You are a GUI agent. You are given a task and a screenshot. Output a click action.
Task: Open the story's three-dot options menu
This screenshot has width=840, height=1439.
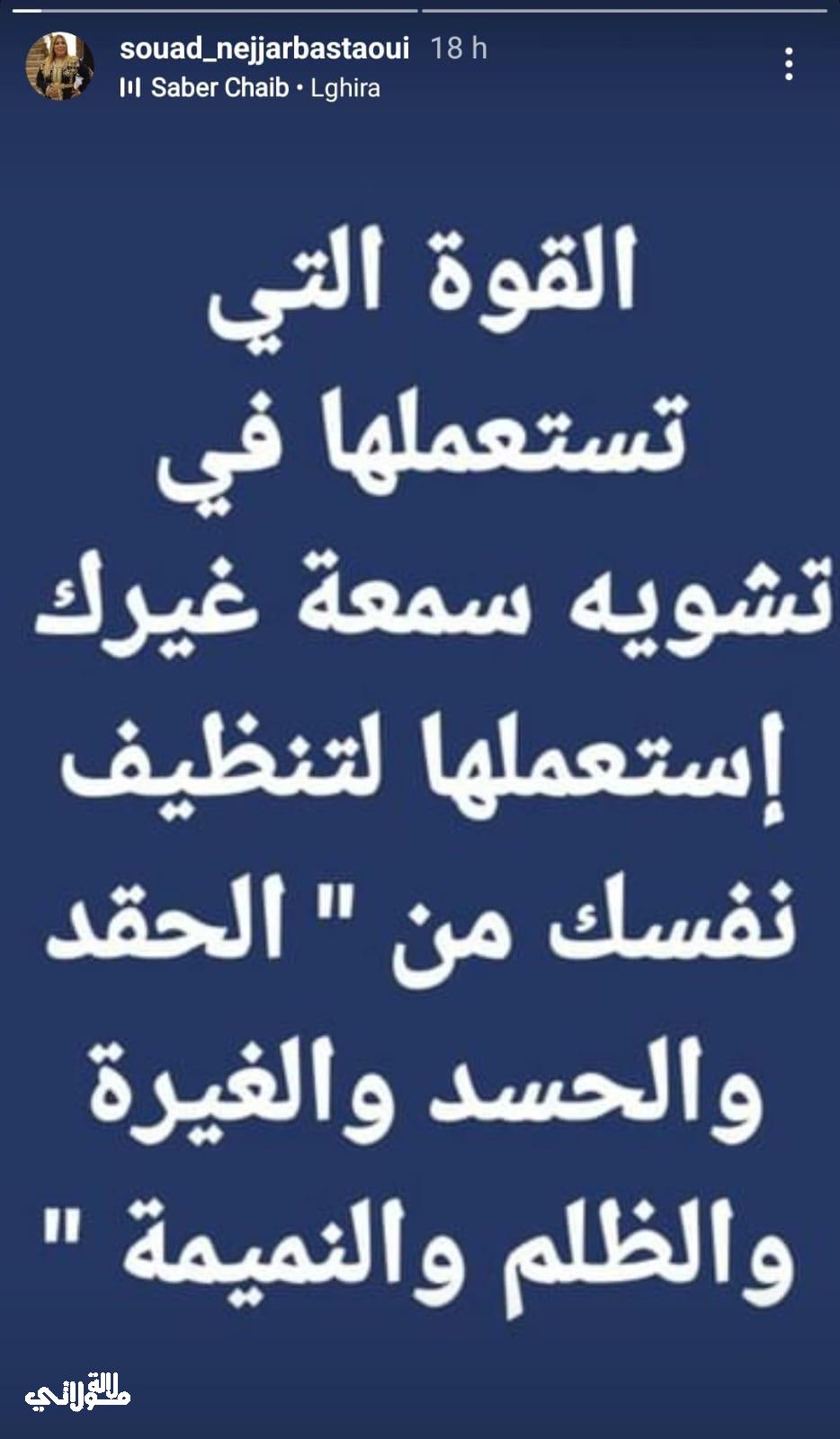pyautogui.click(x=788, y=65)
